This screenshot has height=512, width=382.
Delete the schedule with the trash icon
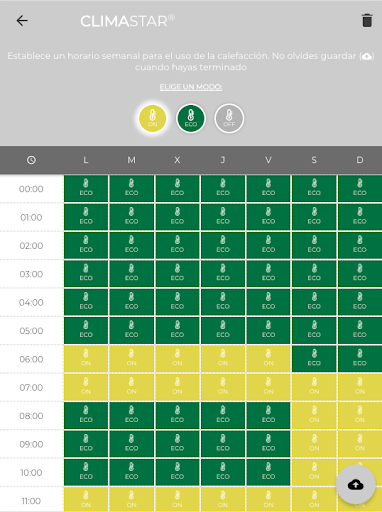(x=367, y=21)
